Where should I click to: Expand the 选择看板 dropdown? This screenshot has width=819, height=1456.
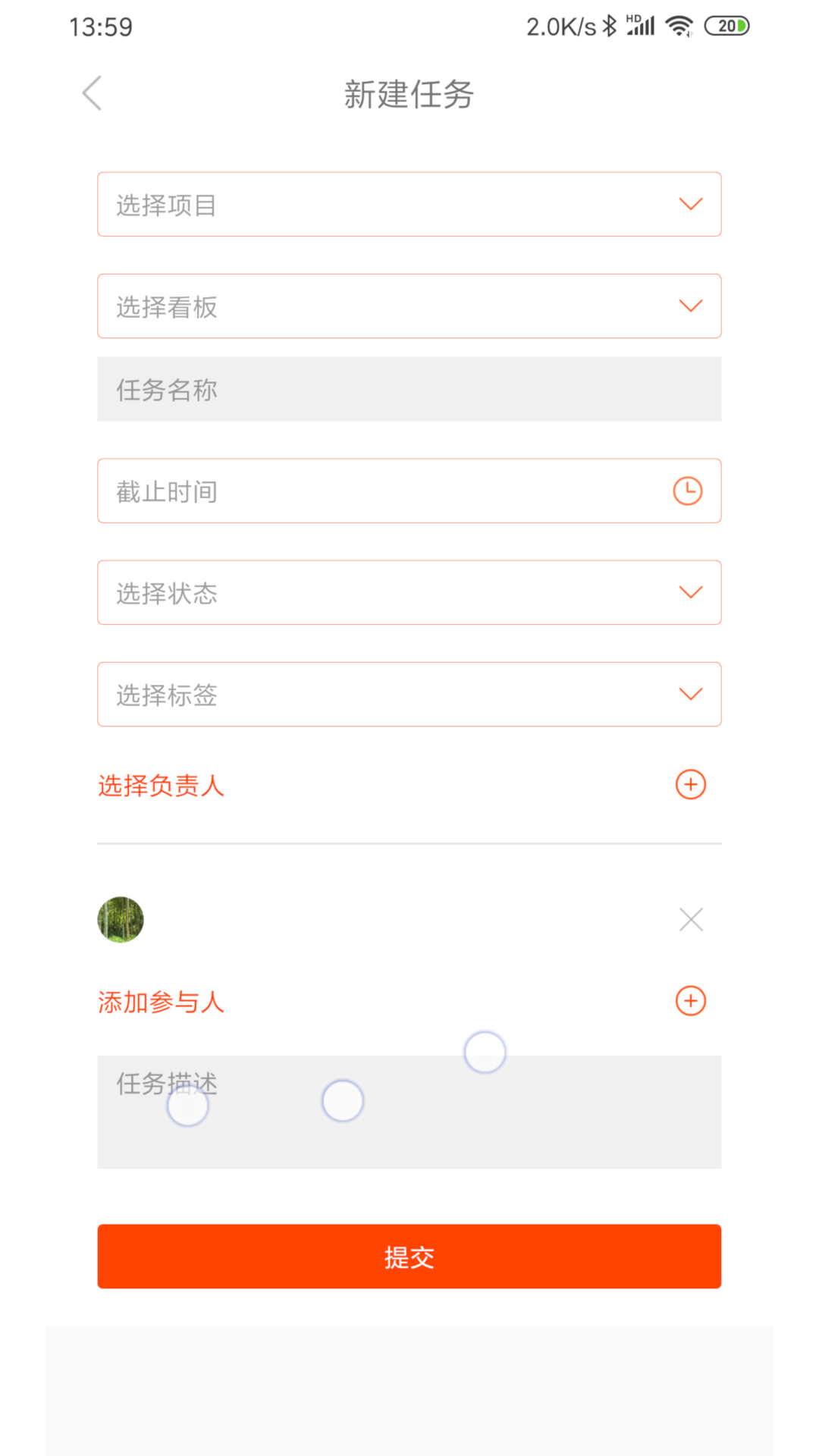[x=409, y=306]
